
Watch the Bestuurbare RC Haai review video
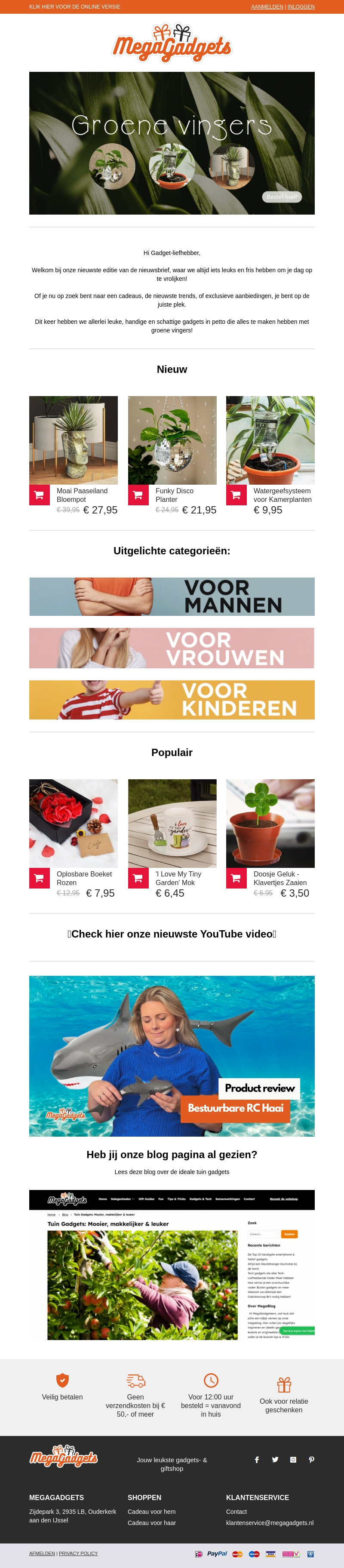click(x=172, y=1055)
